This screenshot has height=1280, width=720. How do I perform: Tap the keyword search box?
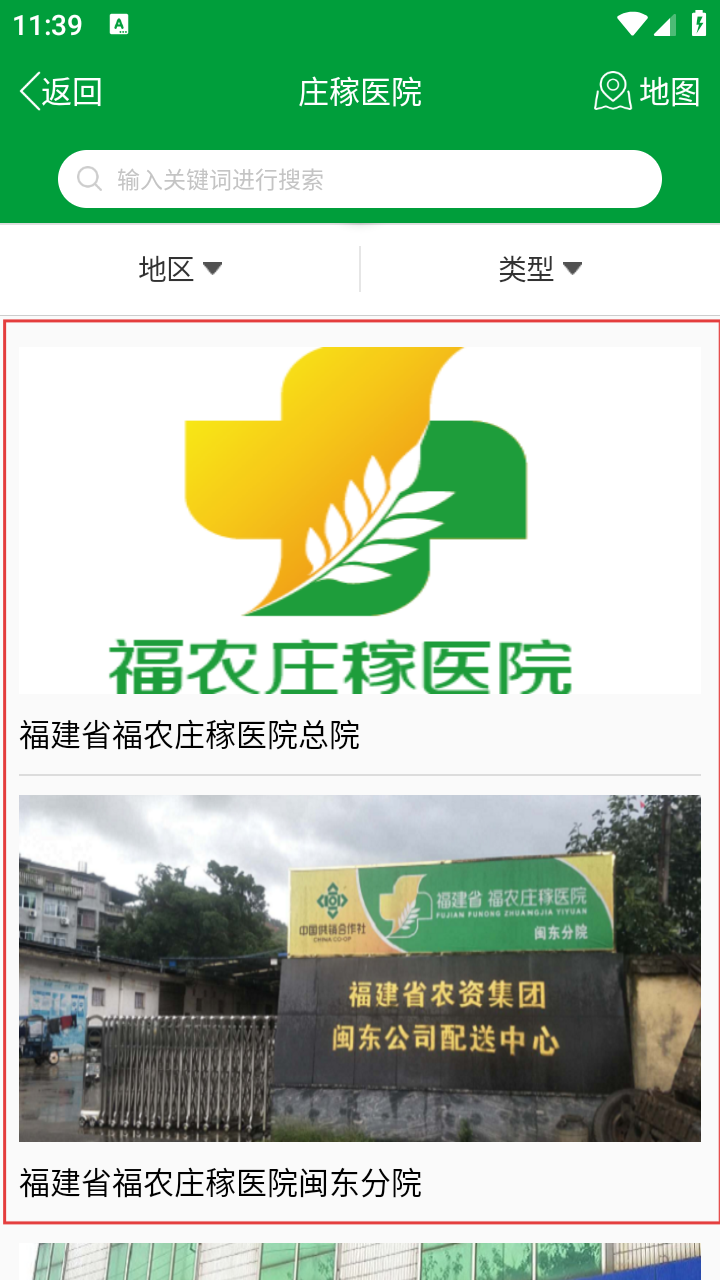[x=360, y=179]
